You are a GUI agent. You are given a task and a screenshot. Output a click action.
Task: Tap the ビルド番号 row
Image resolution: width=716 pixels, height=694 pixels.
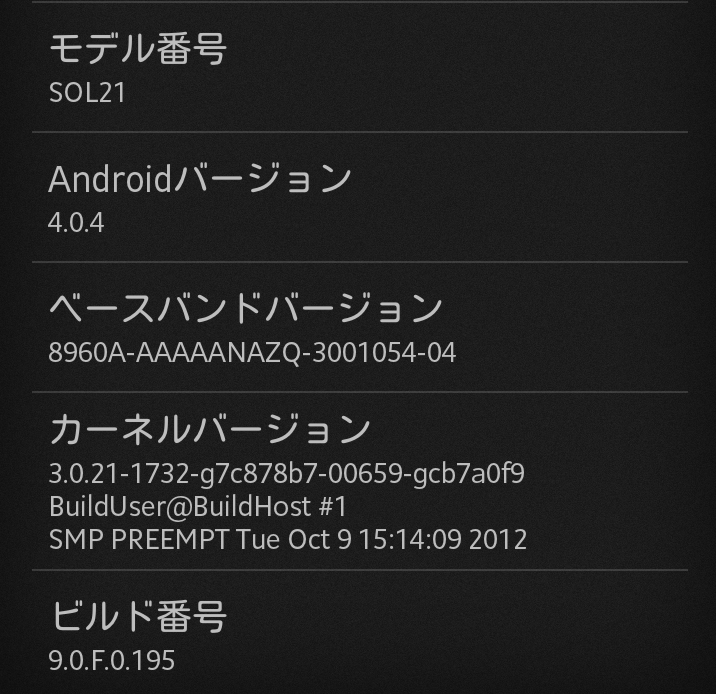[358, 635]
